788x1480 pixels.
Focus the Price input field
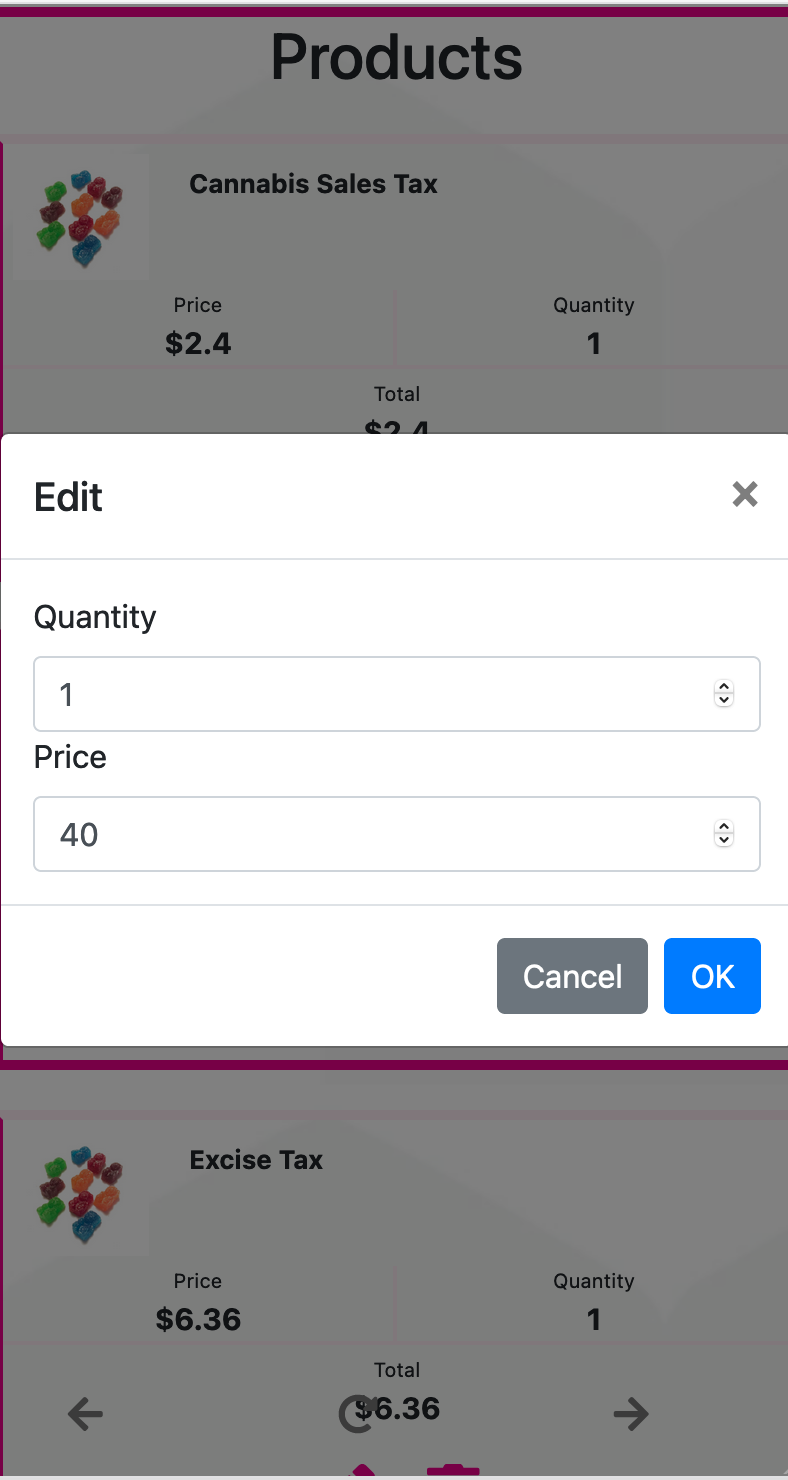[x=397, y=834]
